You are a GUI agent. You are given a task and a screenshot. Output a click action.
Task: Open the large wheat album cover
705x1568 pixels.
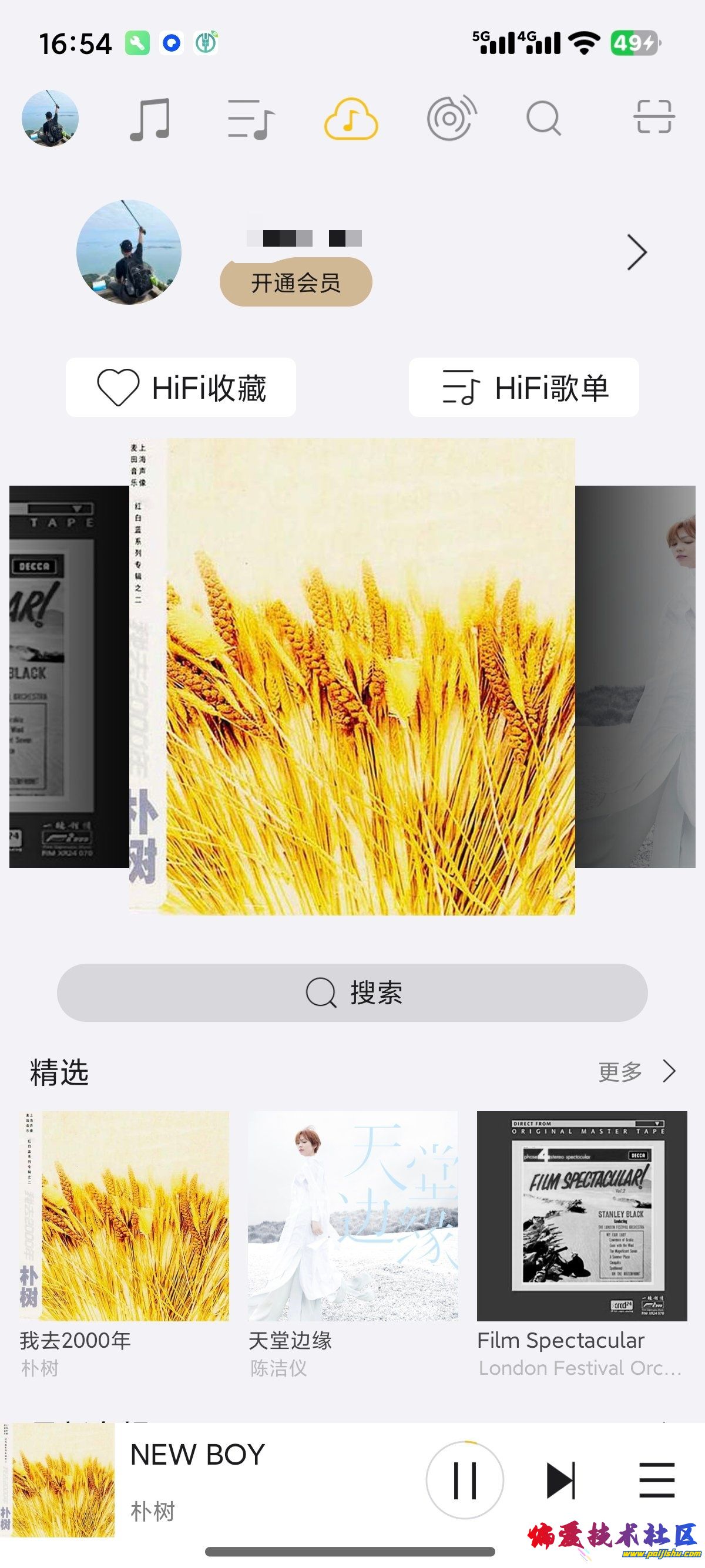353,677
